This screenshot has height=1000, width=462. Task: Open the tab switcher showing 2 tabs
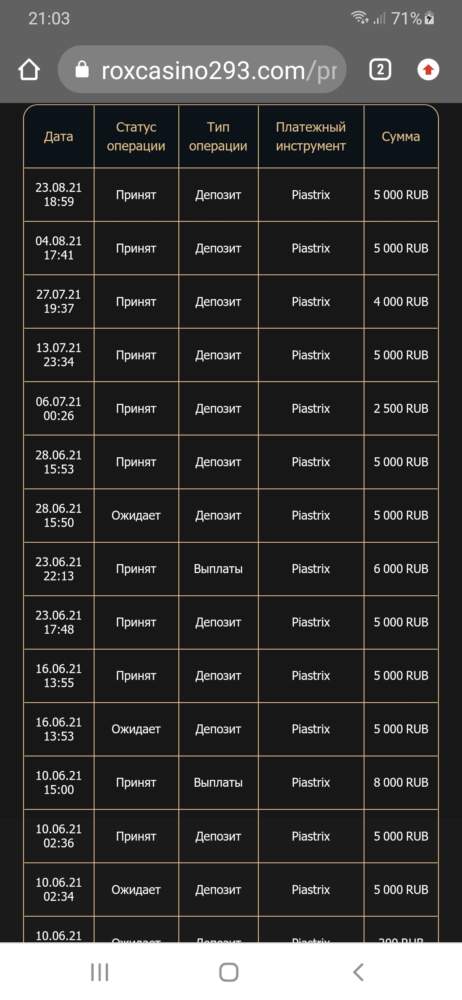pos(380,70)
